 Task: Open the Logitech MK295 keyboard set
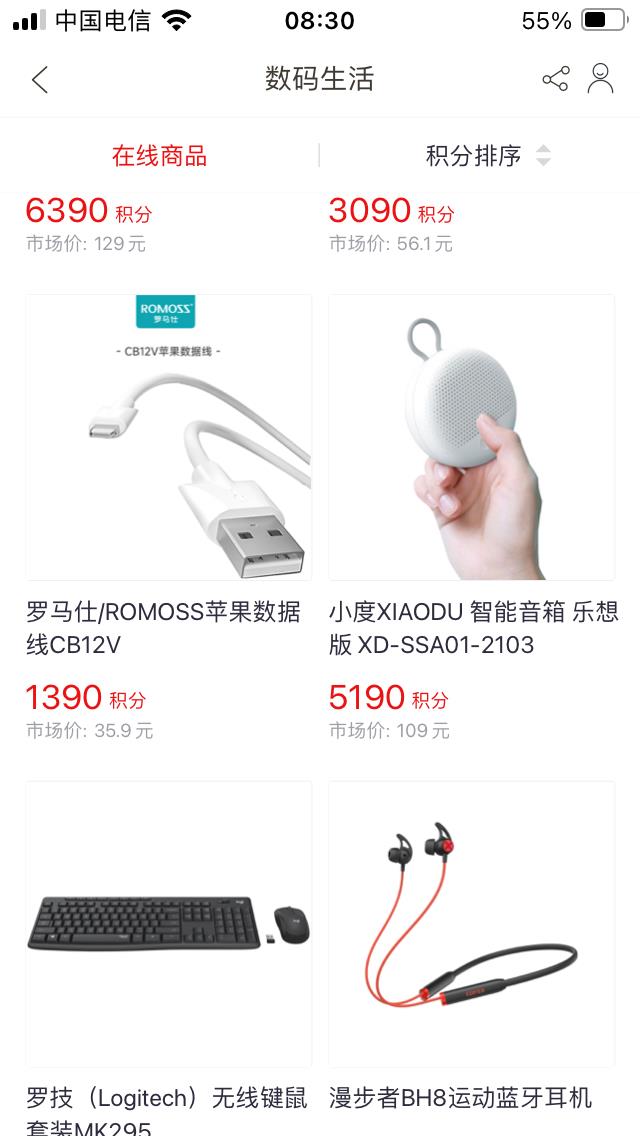pyautogui.click(x=169, y=924)
